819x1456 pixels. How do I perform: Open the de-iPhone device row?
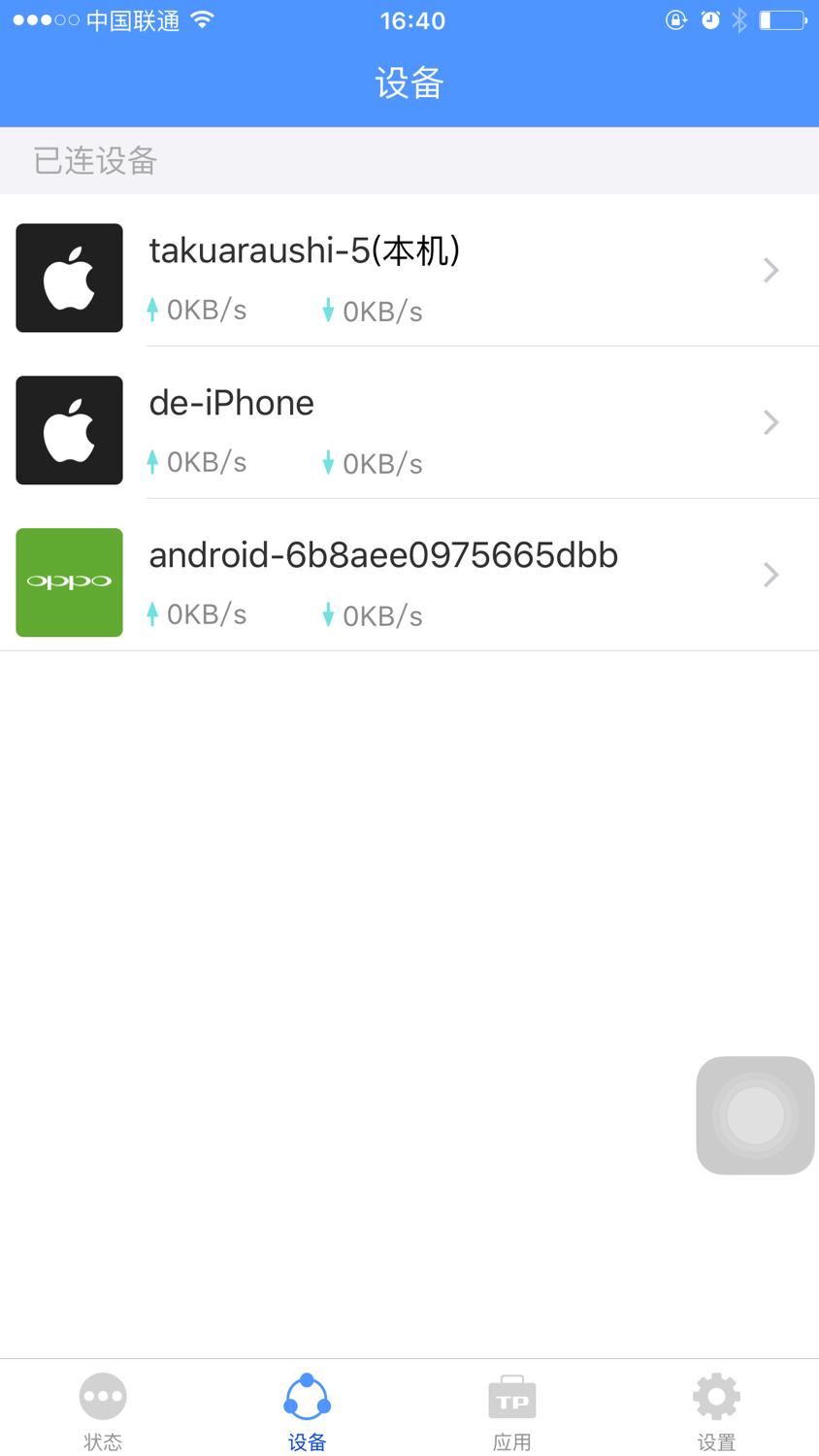click(x=409, y=423)
